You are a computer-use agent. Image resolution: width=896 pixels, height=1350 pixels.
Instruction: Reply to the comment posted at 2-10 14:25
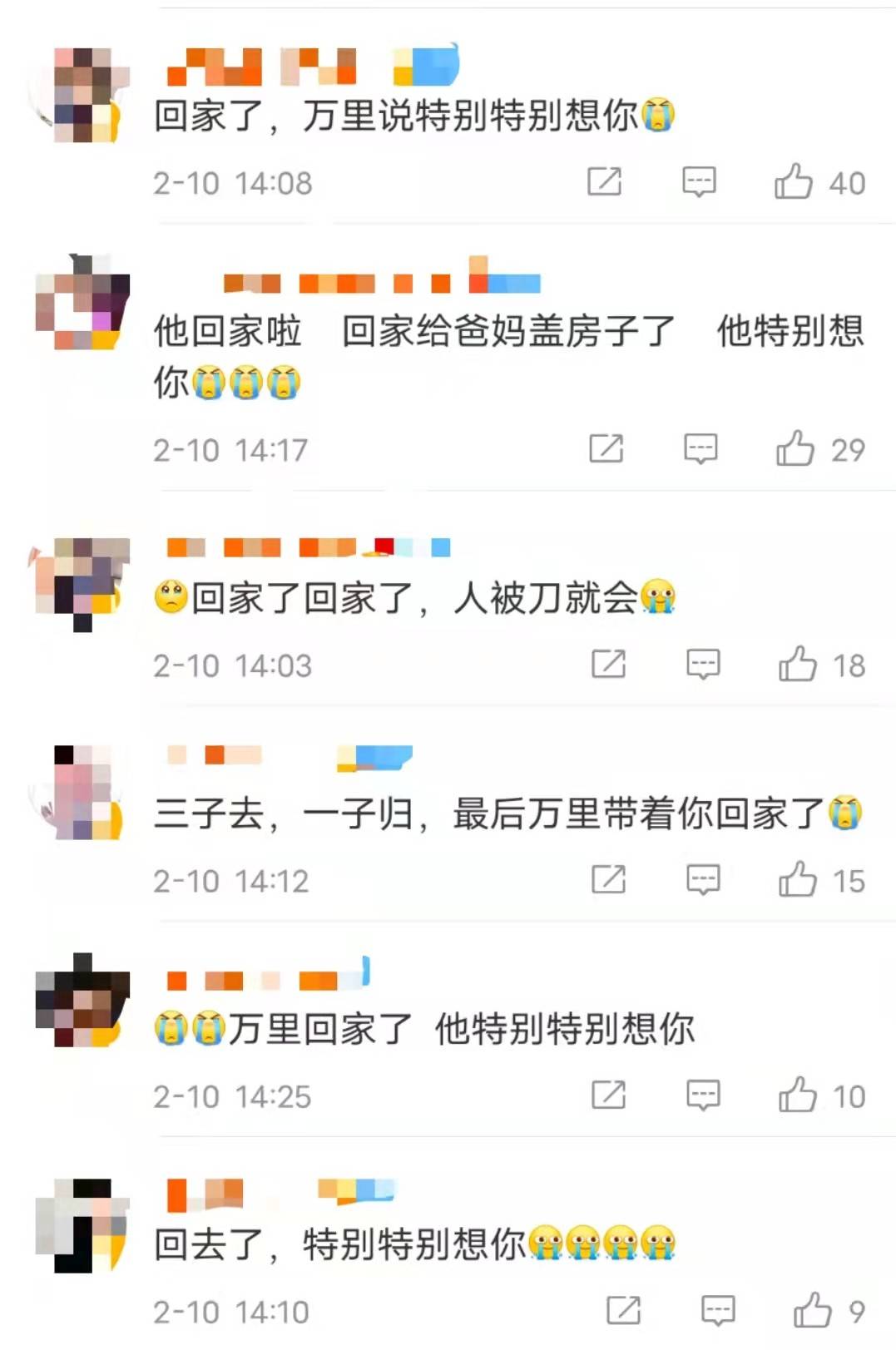(703, 1095)
